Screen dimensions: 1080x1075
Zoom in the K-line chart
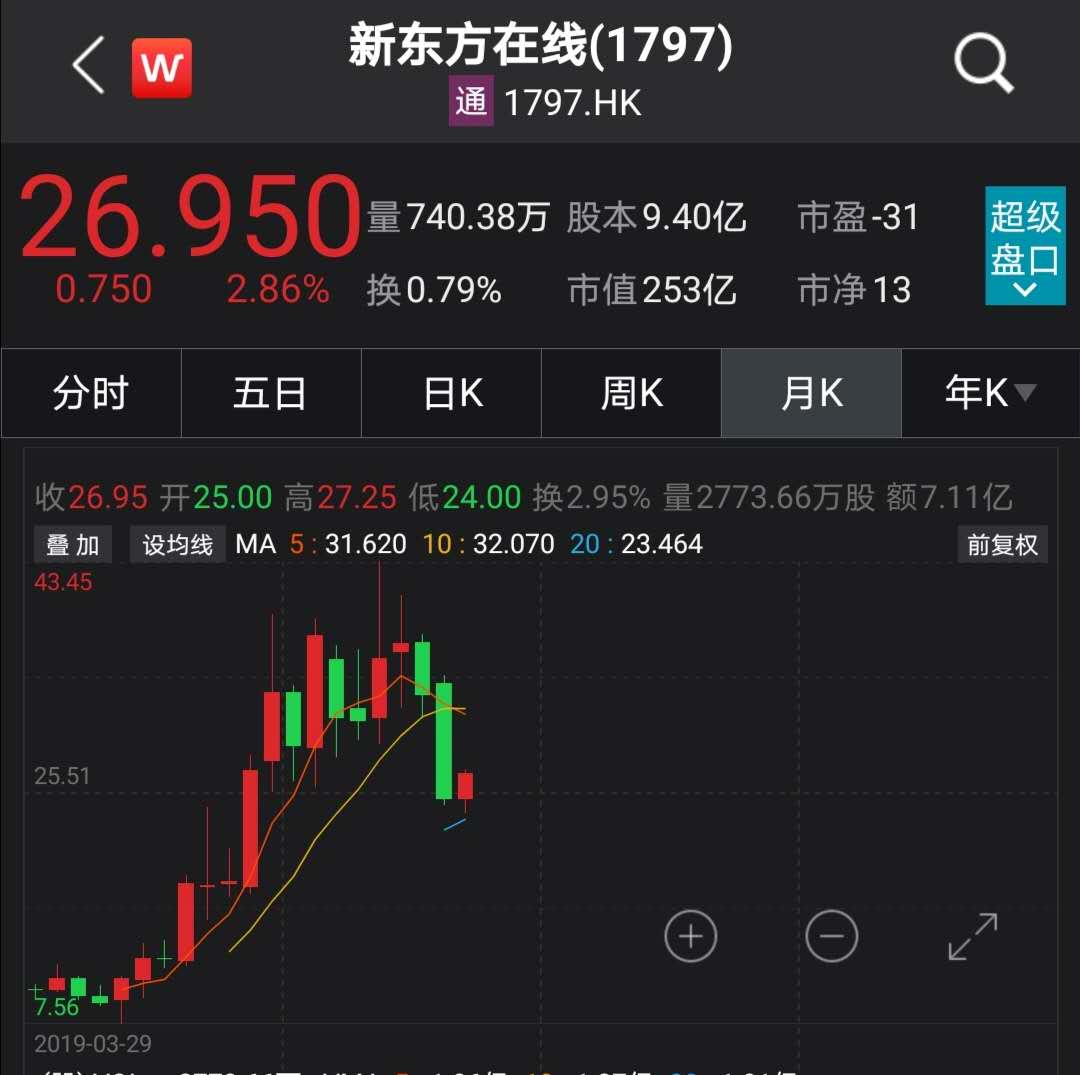691,937
